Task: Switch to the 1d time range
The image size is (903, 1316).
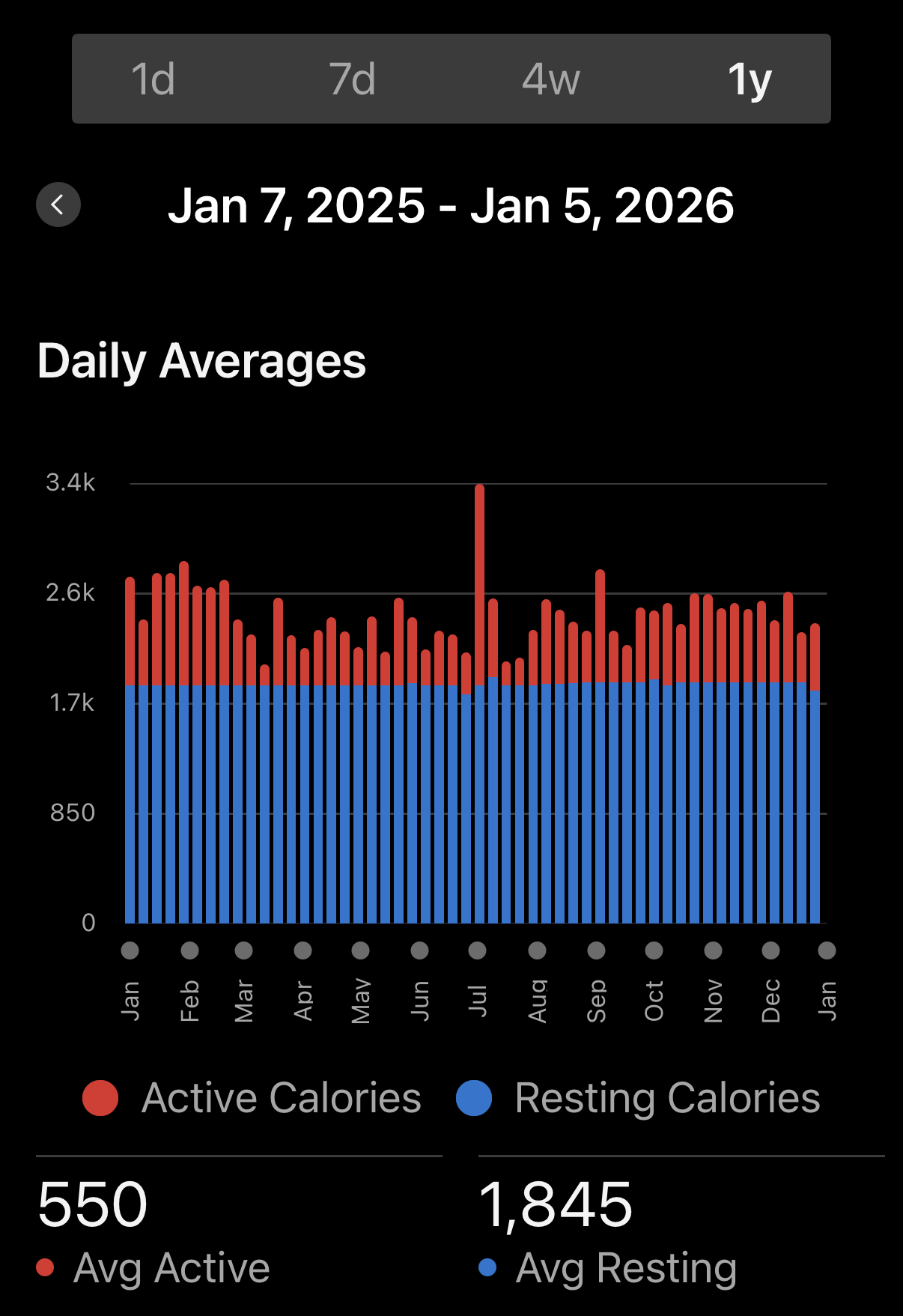Action: pos(153,79)
